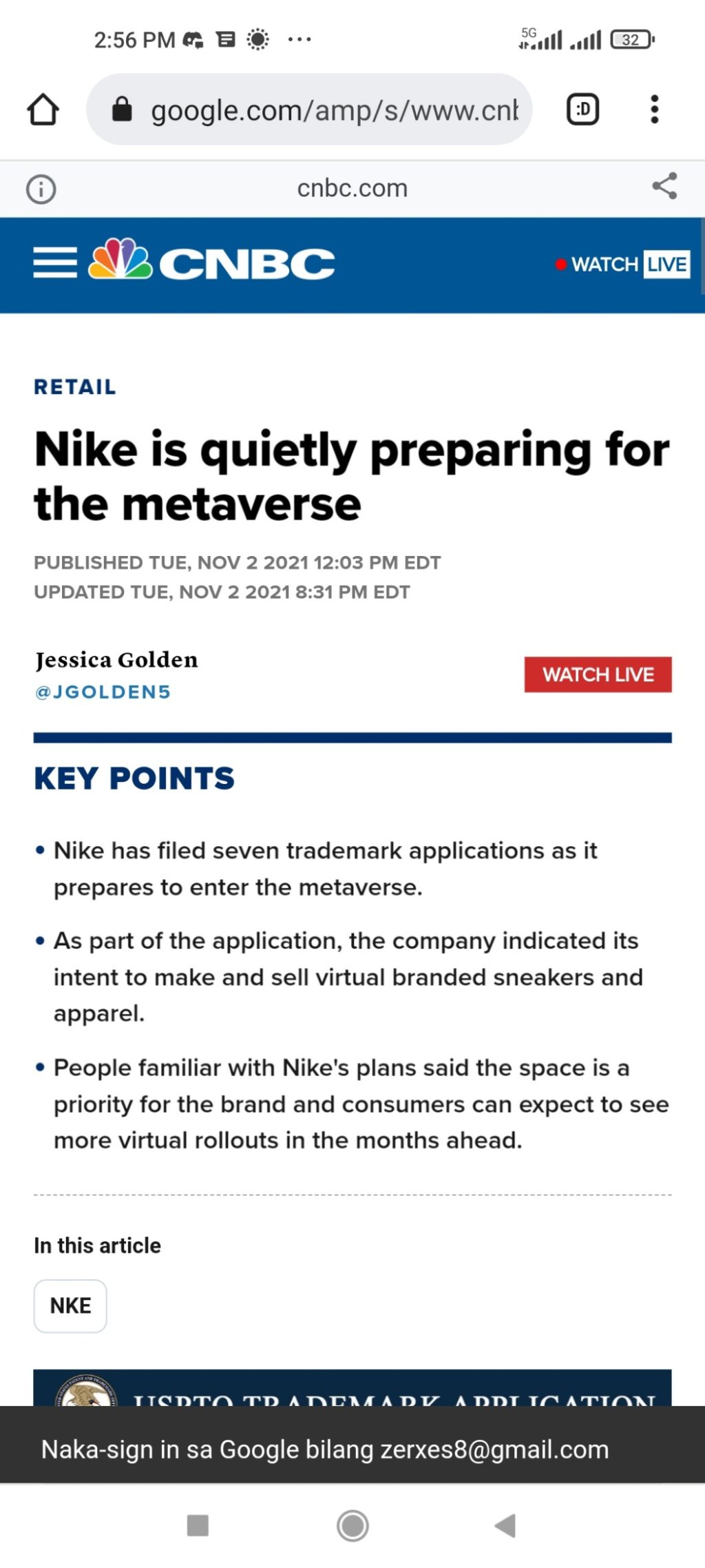Open the CNBC hamburger menu
The image size is (705, 1568).
(55, 263)
